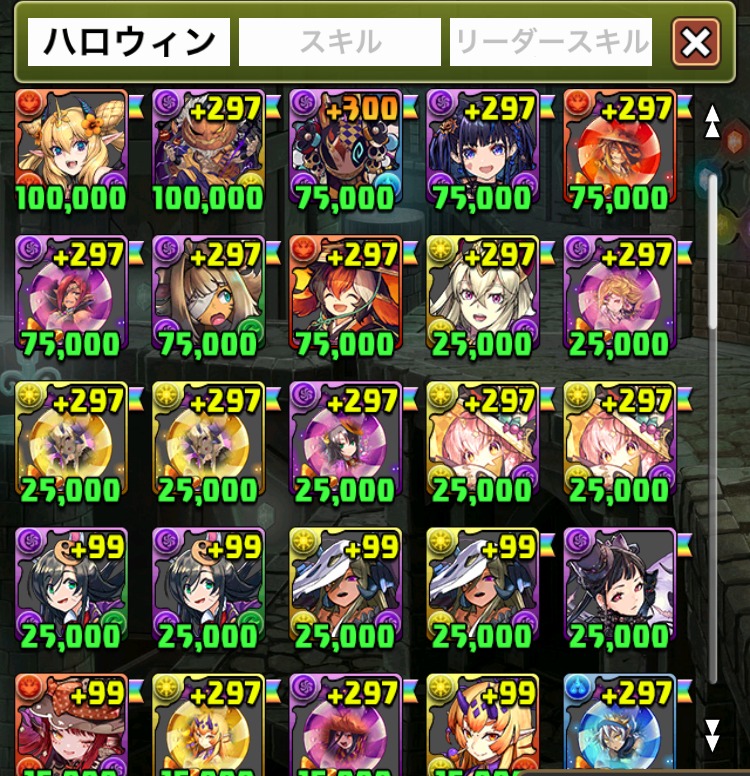Tap the スキル search field
Screen dimensions: 750x776
[x=340, y=42]
